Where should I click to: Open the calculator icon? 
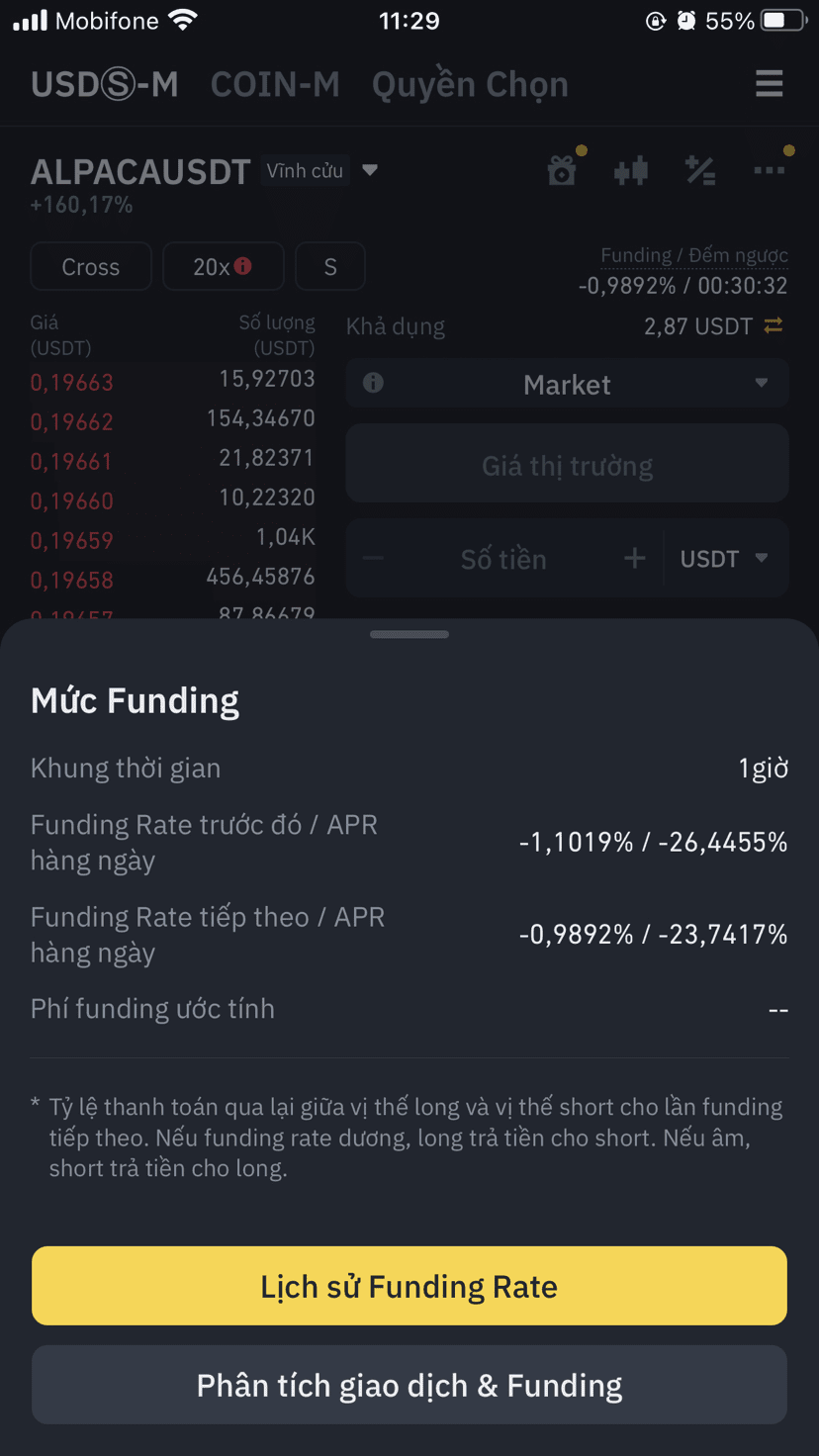(700, 171)
